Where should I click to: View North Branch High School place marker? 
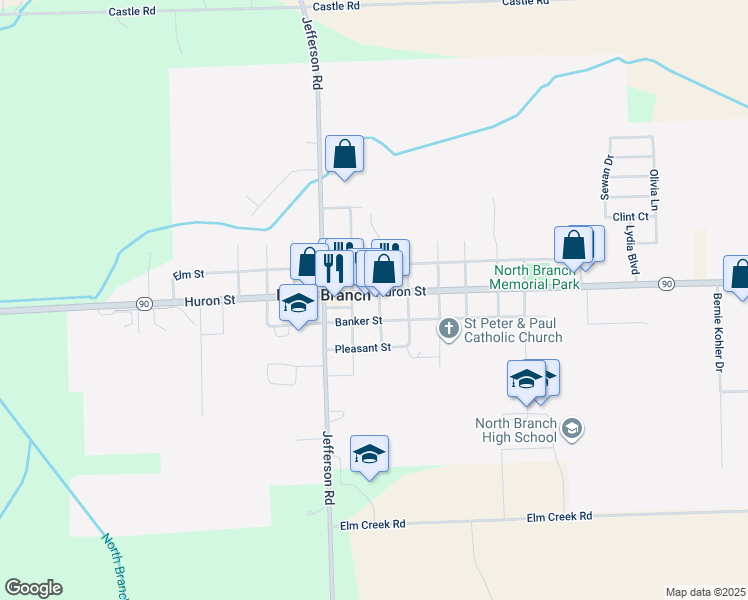point(572,430)
